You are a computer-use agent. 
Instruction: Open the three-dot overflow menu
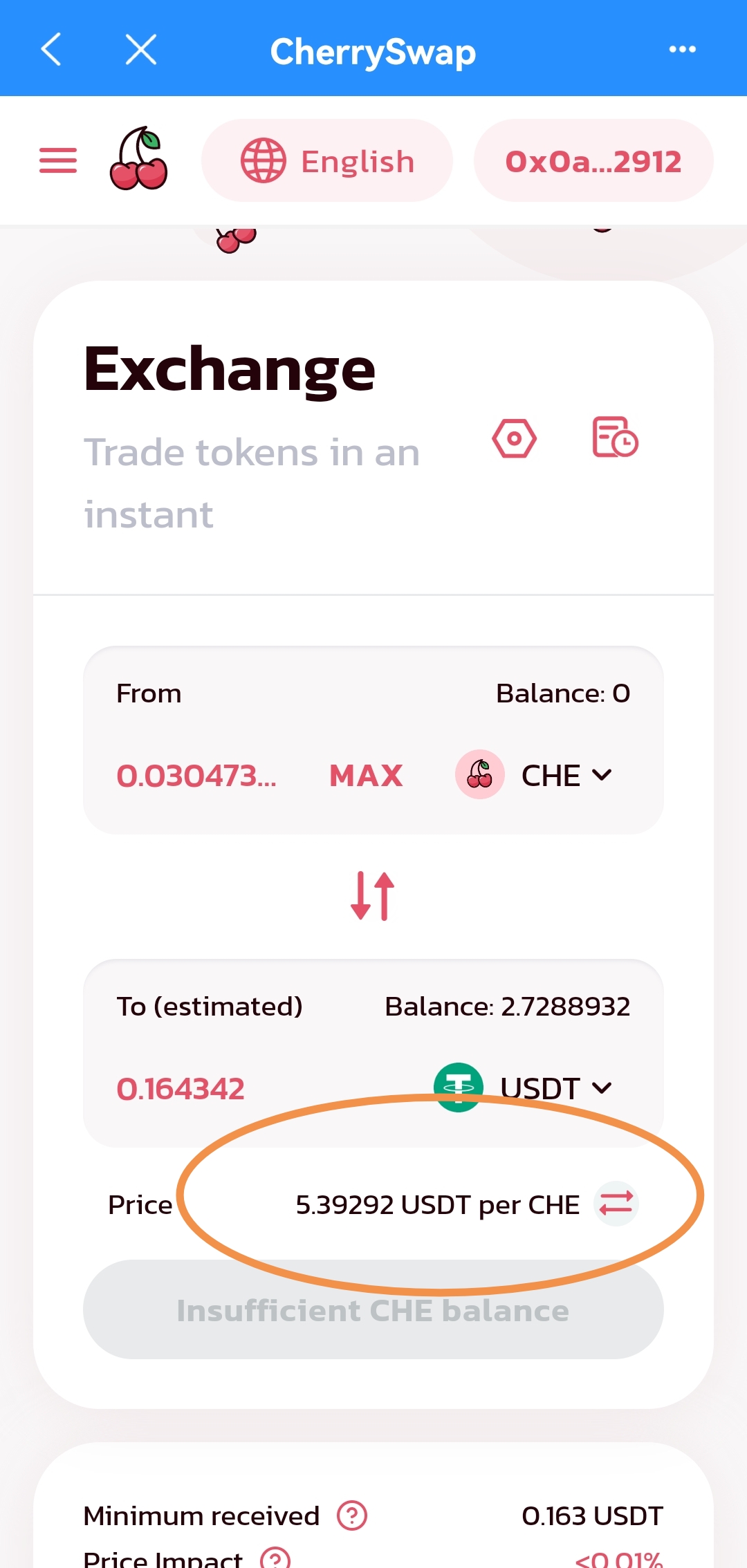coord(682,50)
